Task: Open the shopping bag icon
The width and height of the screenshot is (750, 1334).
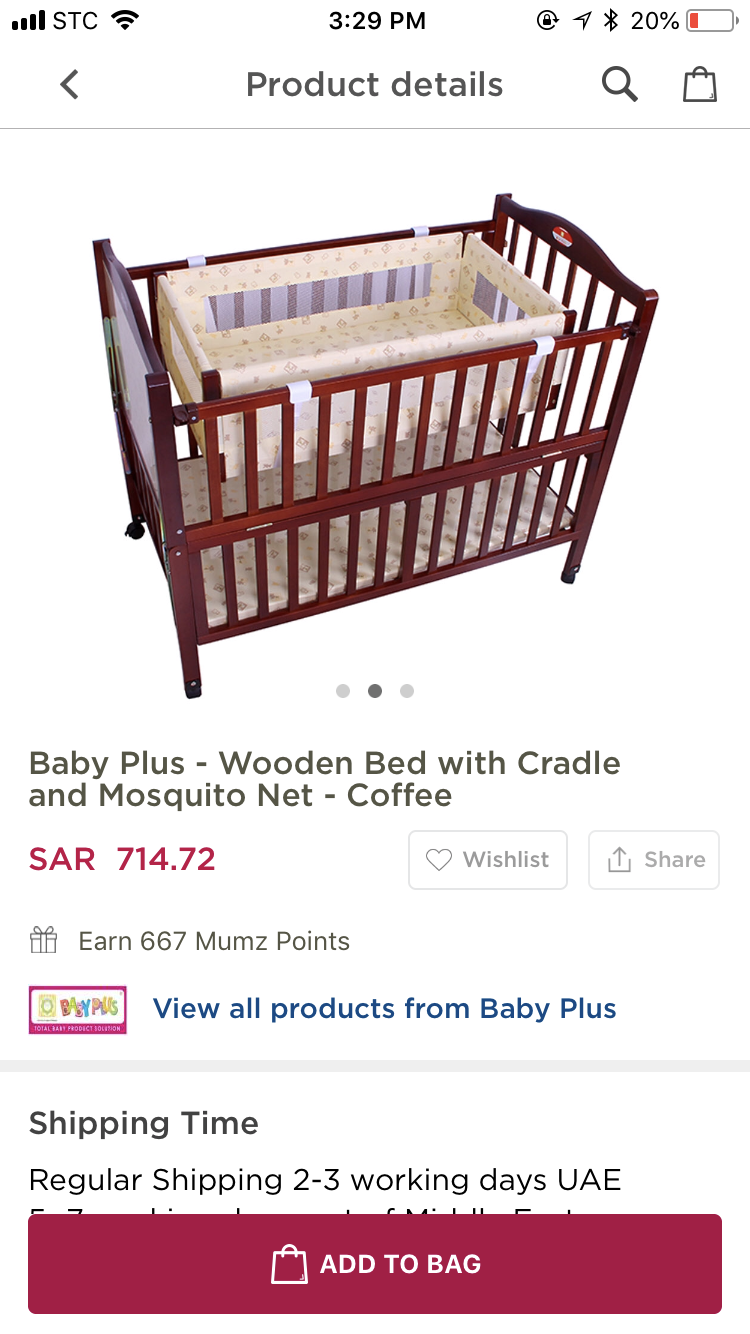Action: point(700,85)
